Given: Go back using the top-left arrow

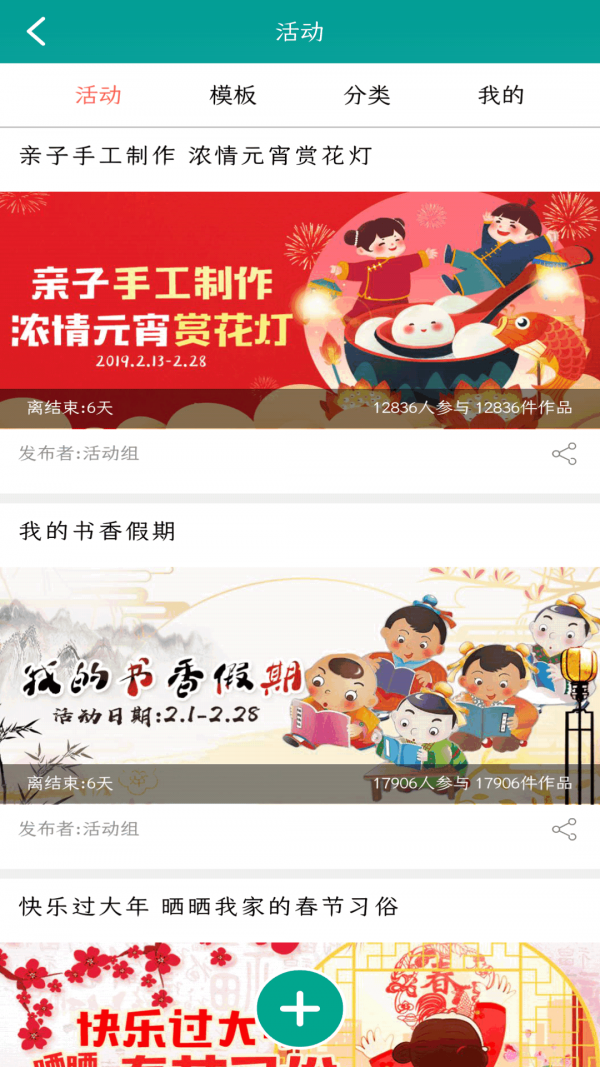Looking at the screenshot, I should click(x=36, y=31).
